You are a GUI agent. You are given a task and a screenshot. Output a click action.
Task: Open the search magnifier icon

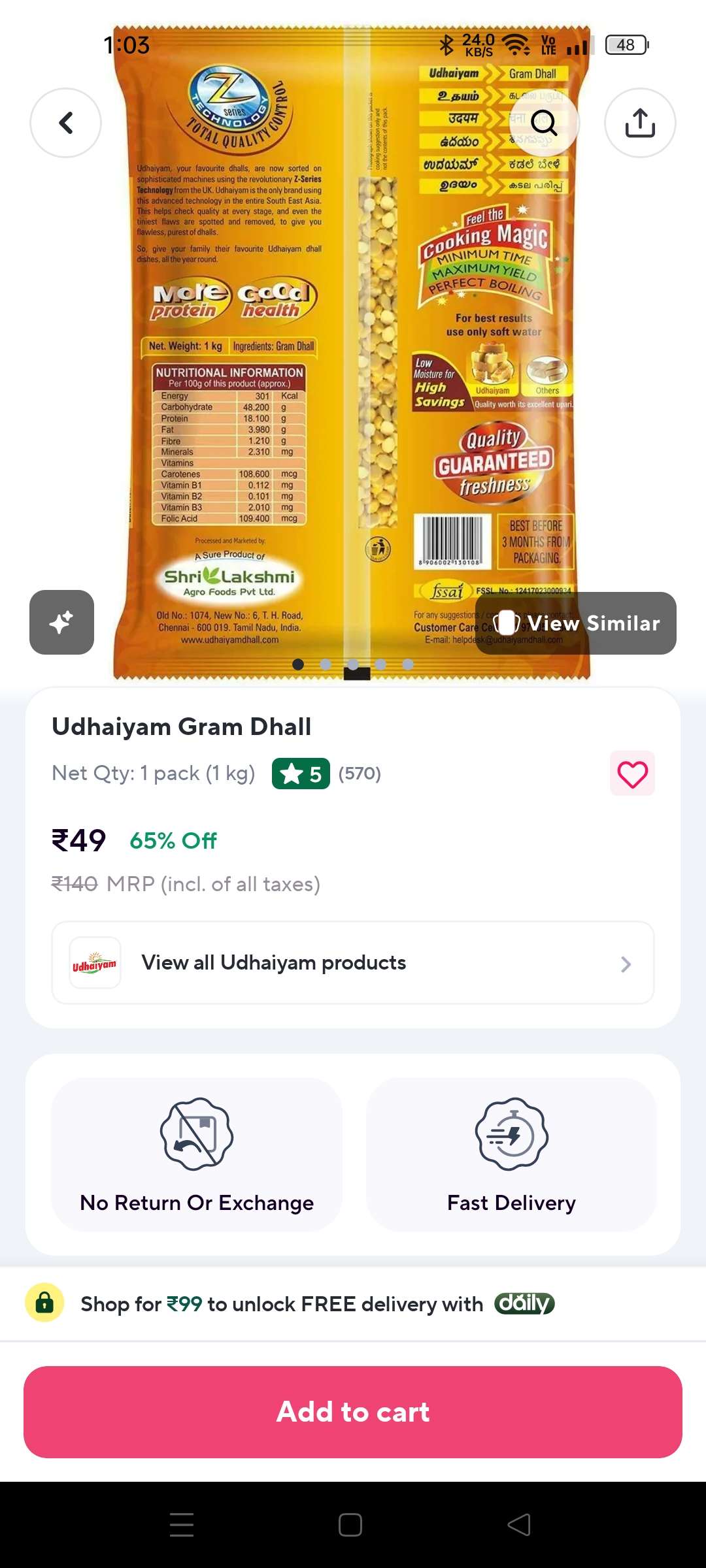(x=543, y=123)
